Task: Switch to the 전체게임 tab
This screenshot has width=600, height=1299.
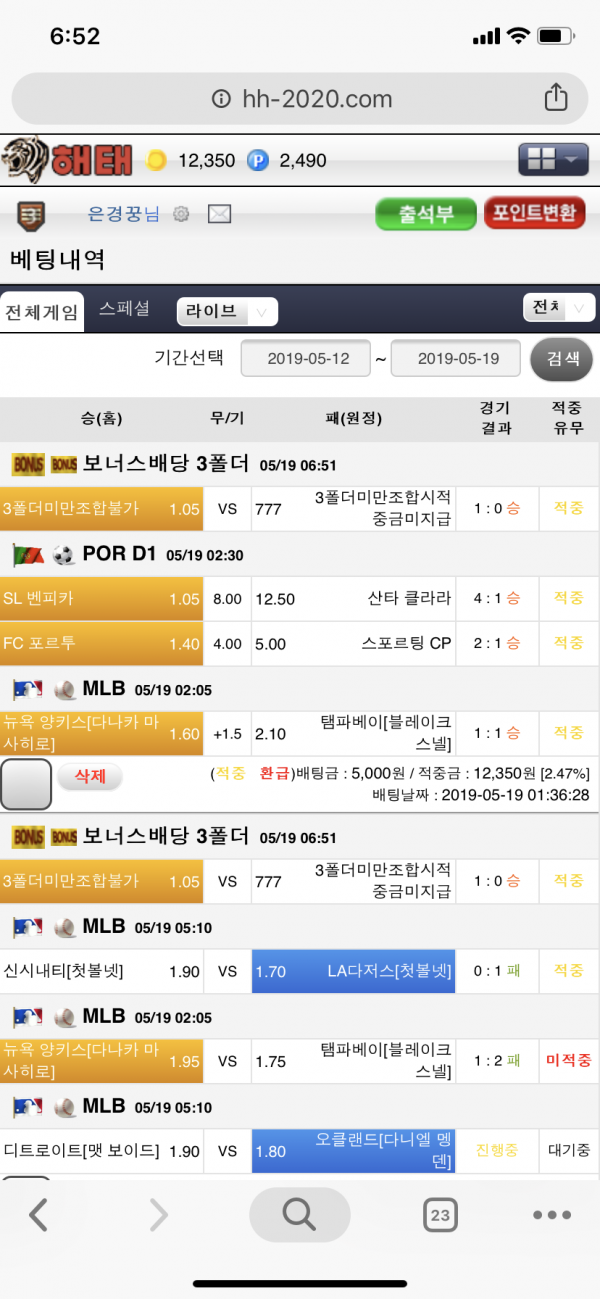Action: [41, 311]
